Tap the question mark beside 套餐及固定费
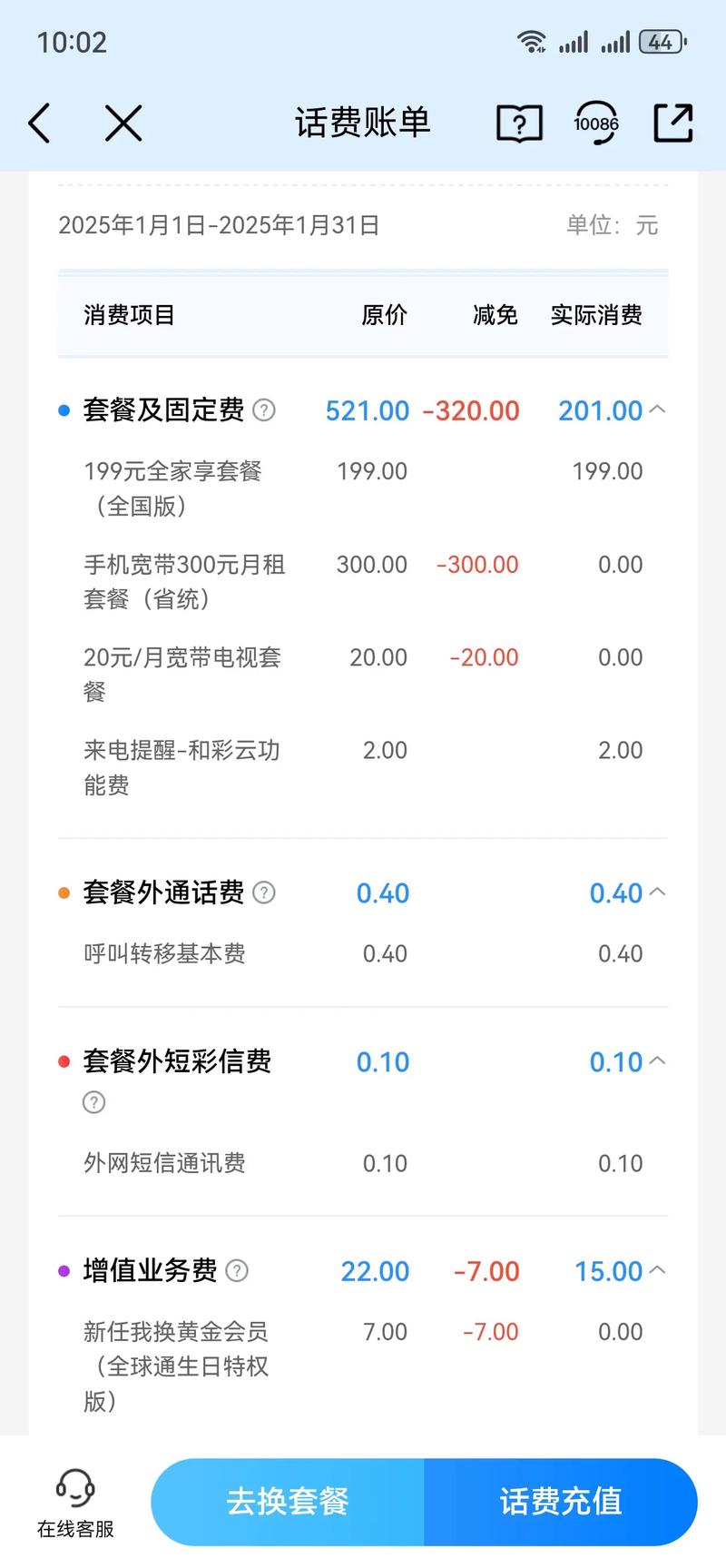 click(263, 410)
